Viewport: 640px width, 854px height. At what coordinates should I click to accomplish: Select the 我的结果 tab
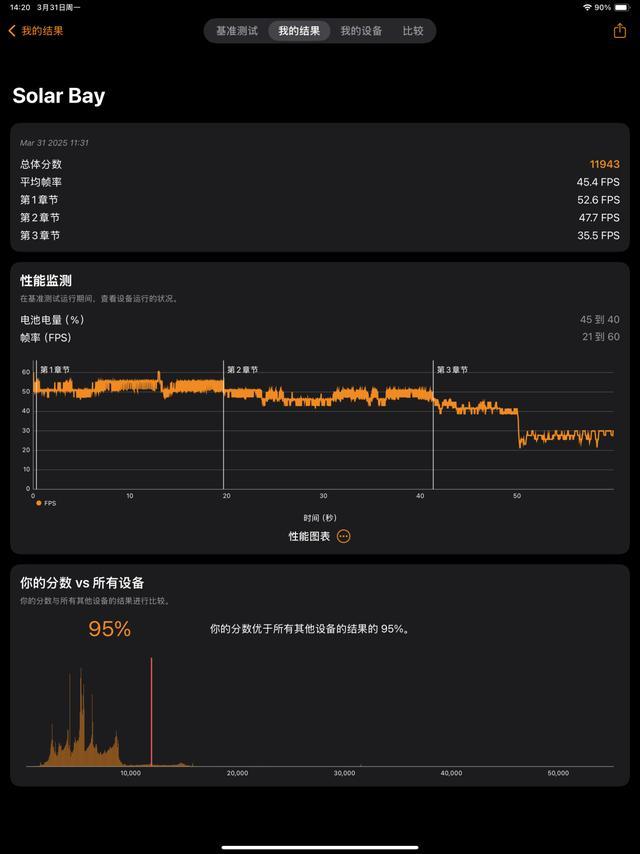299,31
